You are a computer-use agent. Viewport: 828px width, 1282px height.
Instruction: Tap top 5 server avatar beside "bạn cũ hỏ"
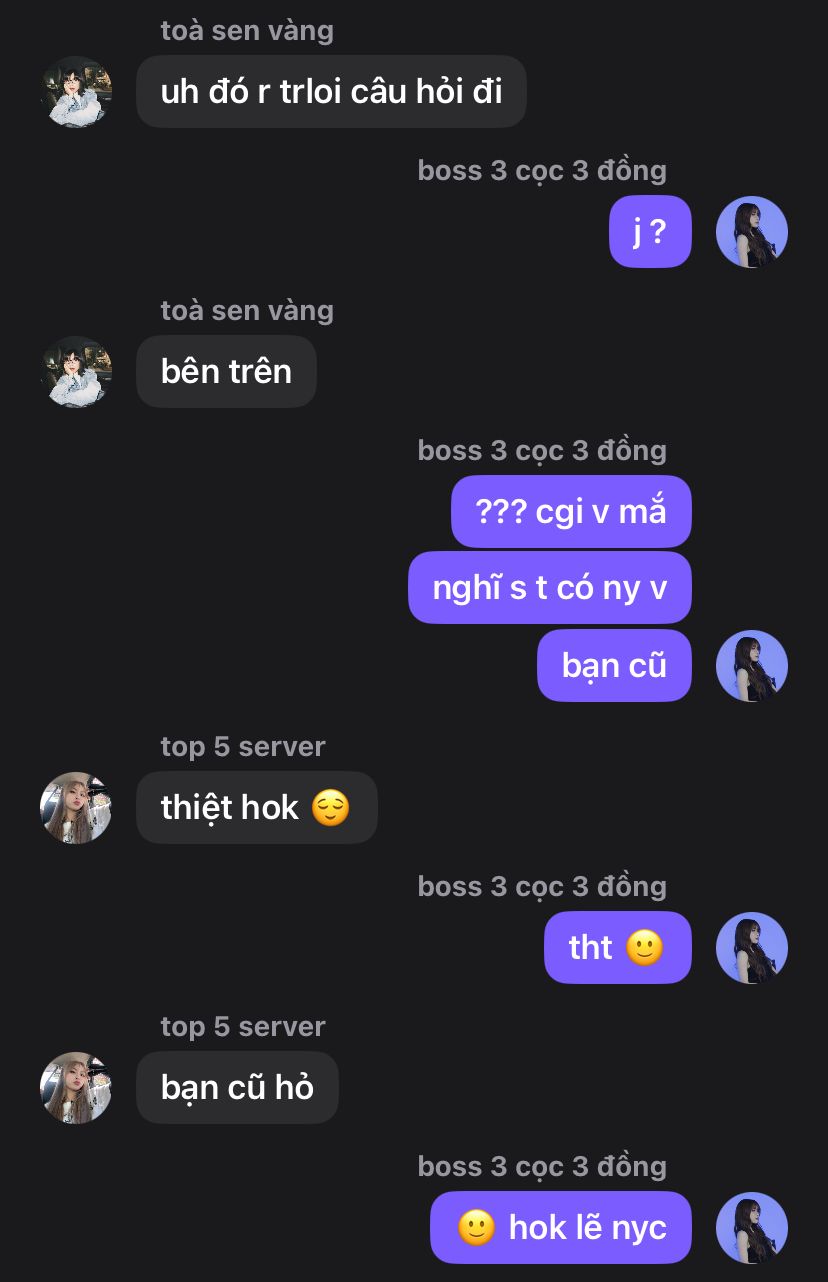coord(76,1088)
